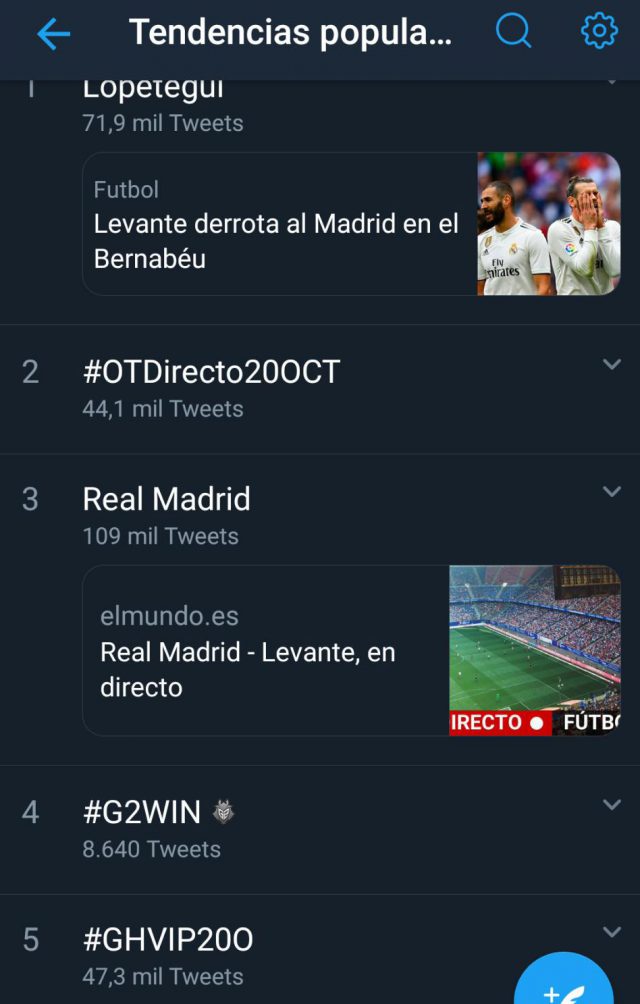Open trends settings gear
This screenshot has width=640, height=1004.
599,32
